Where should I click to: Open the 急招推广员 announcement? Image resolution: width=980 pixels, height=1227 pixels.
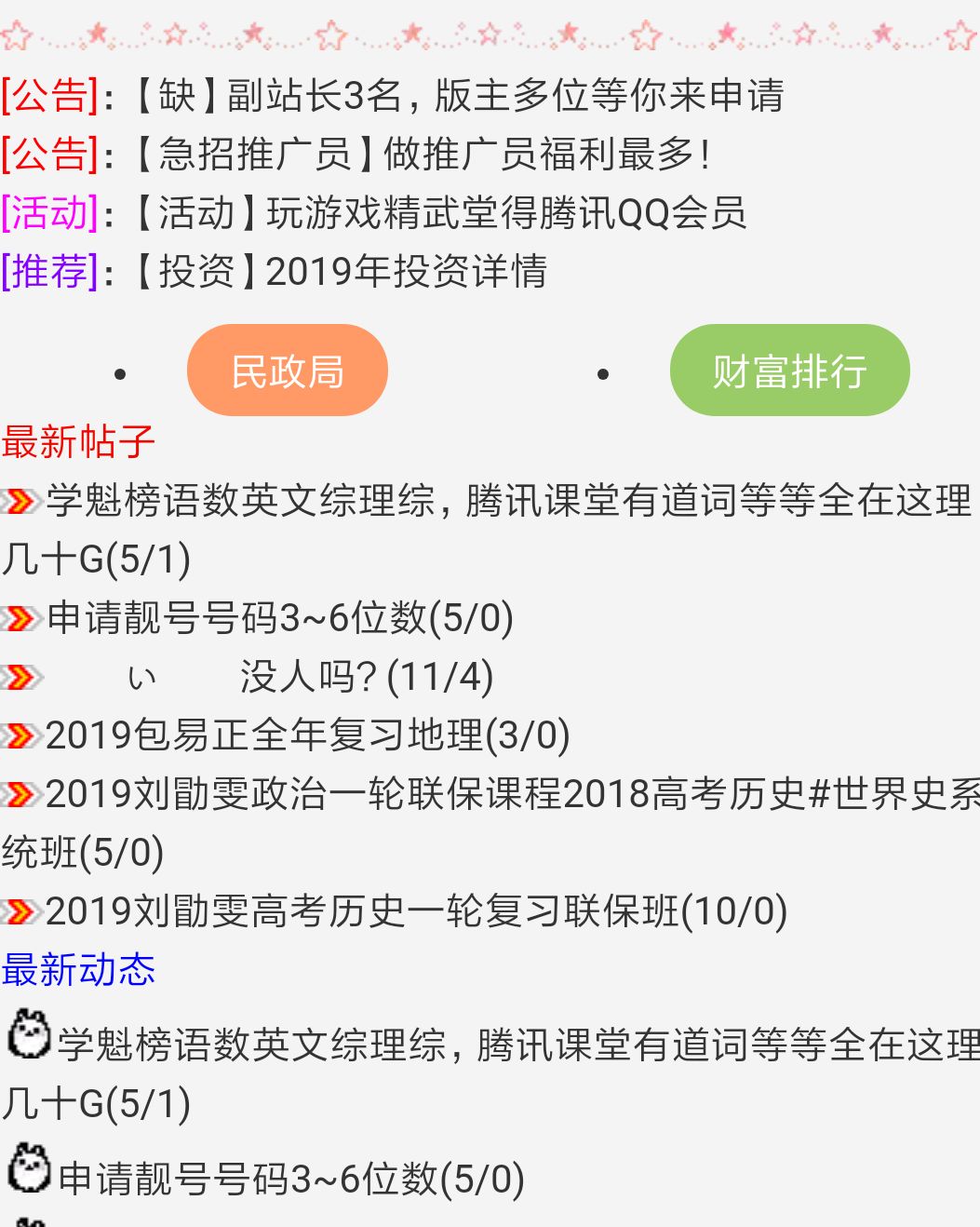[433, 154]
